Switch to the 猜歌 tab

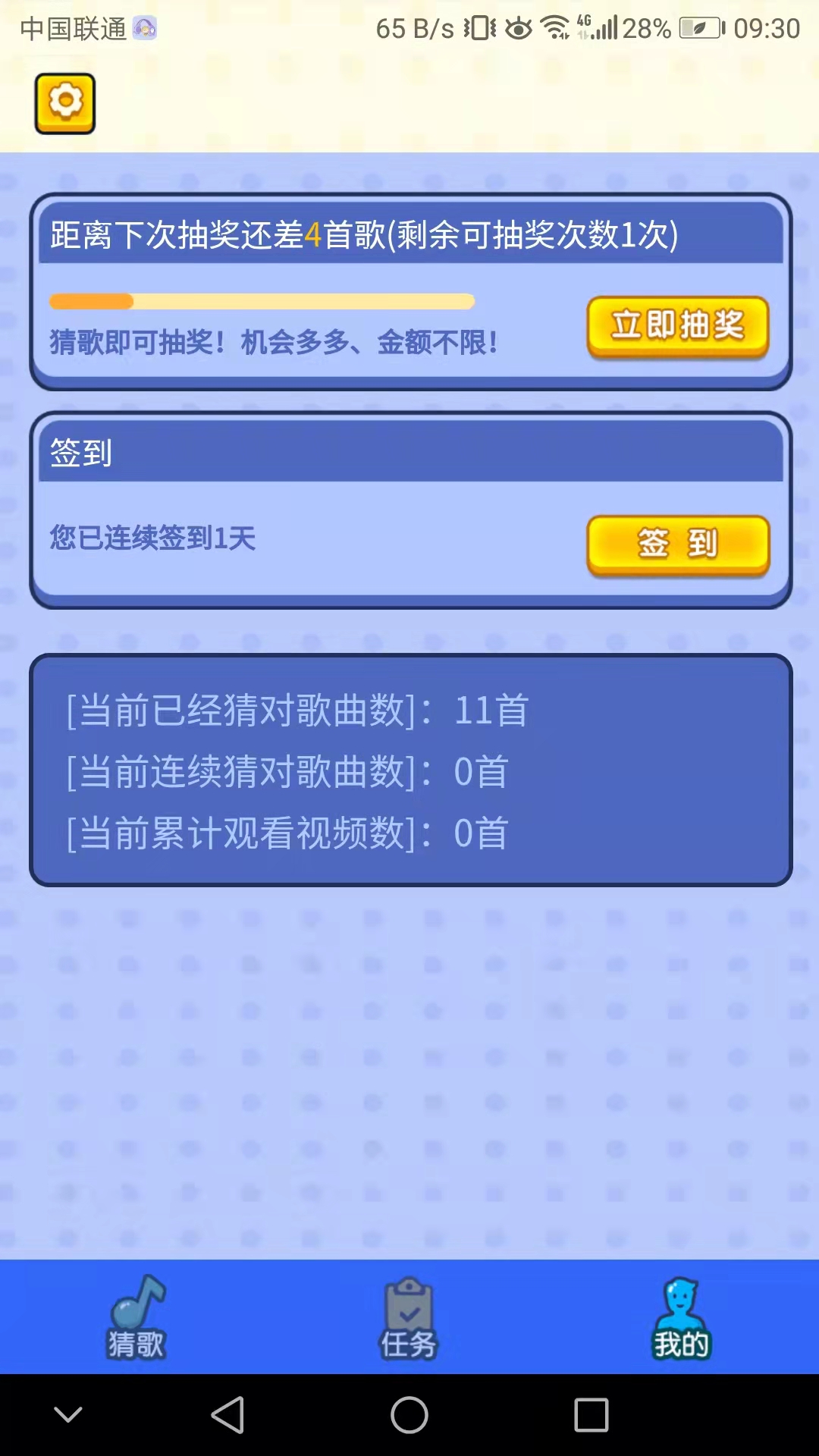[x=136, y=1318]
